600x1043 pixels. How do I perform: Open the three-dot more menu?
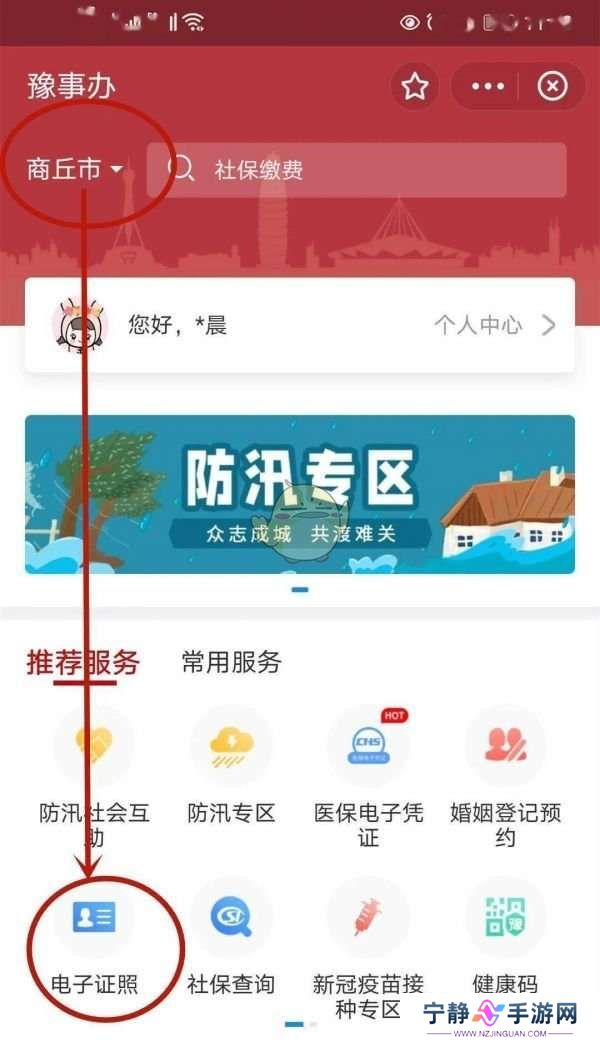tap(488, 87)
